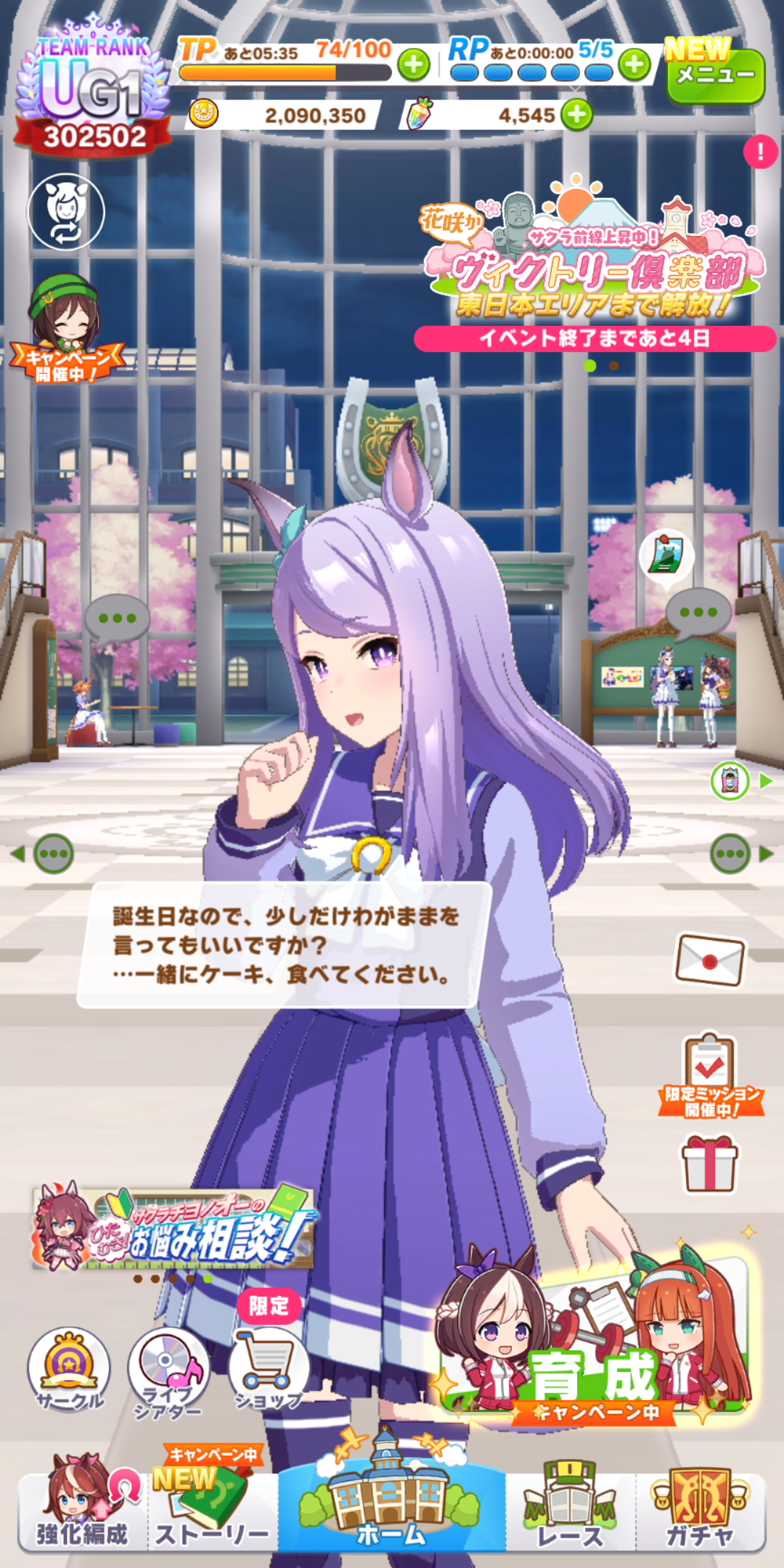Switch to the レース tab
Image resolution: width=784 pixels, height=1568 pixels.
click(x=570, y=1508)
